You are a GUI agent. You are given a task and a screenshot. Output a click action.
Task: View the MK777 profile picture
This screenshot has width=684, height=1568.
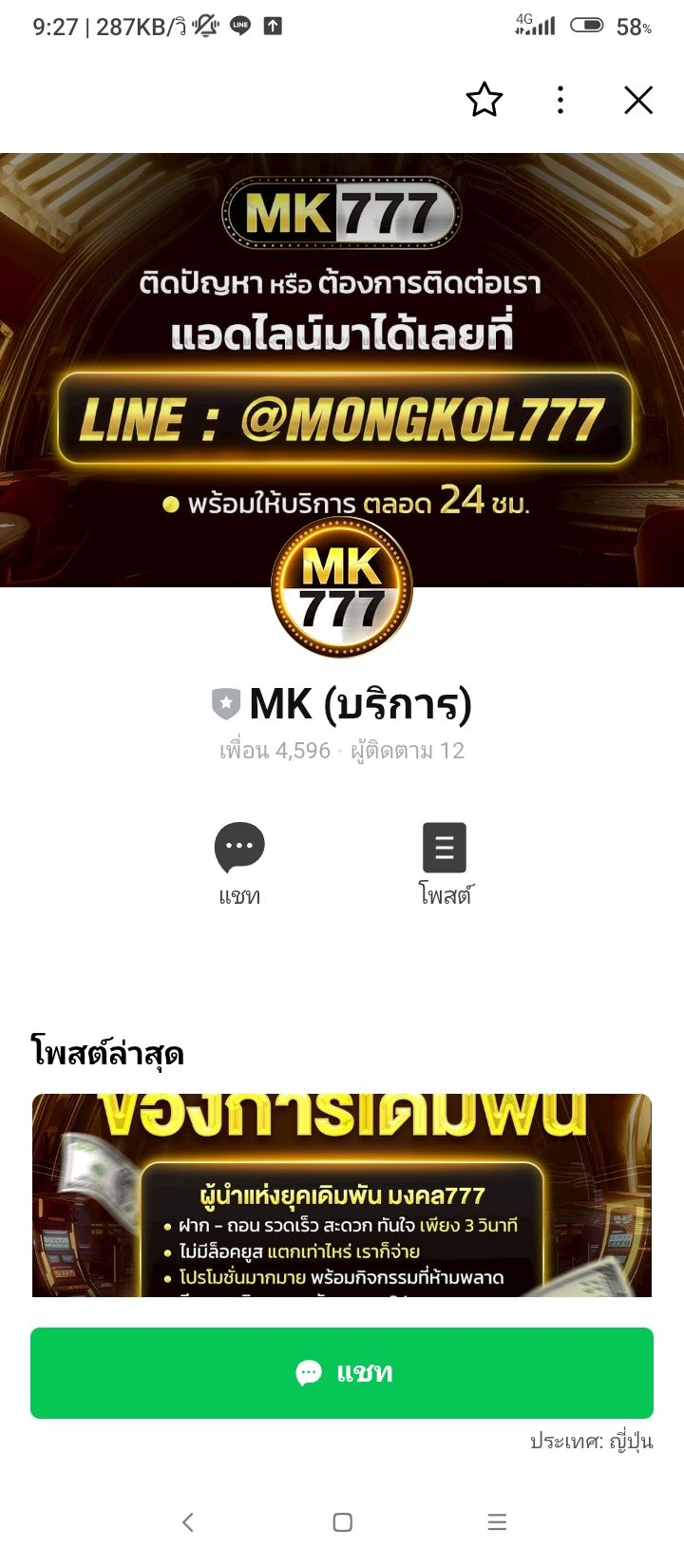[x=342, y=588]
